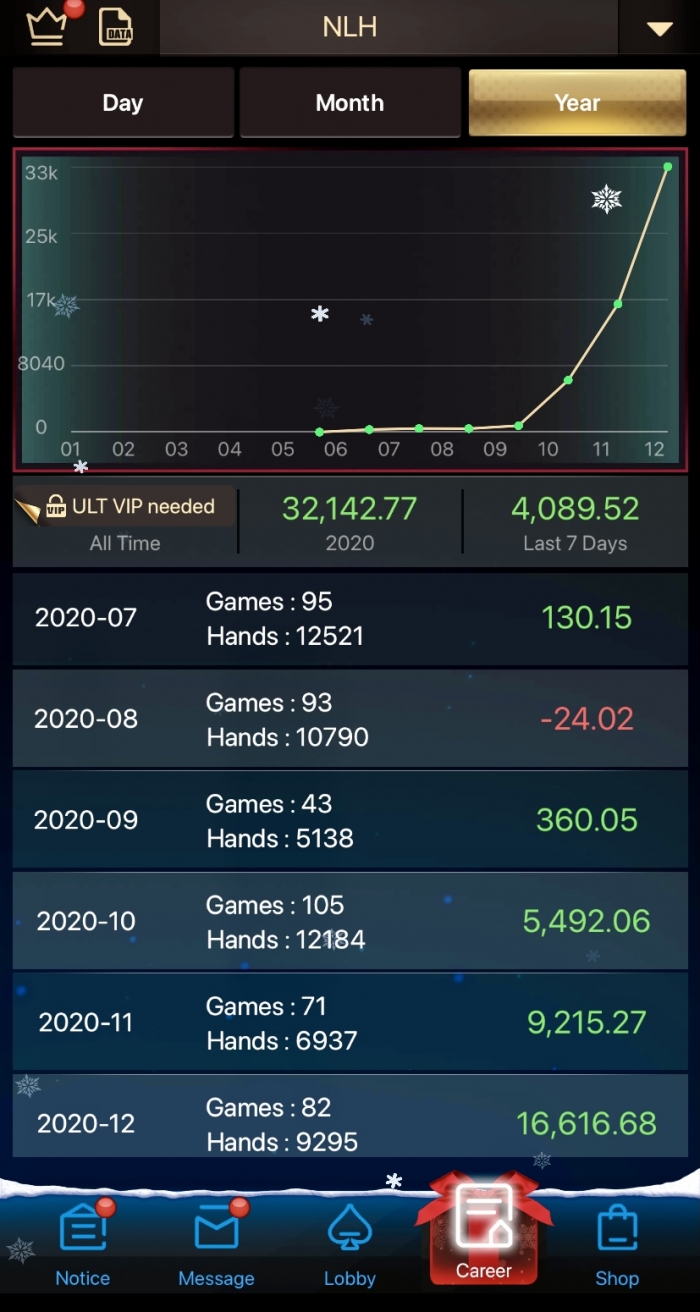700x1312 pixels.
Task: Switch to the Month view
Action: [x=350, y=103]
